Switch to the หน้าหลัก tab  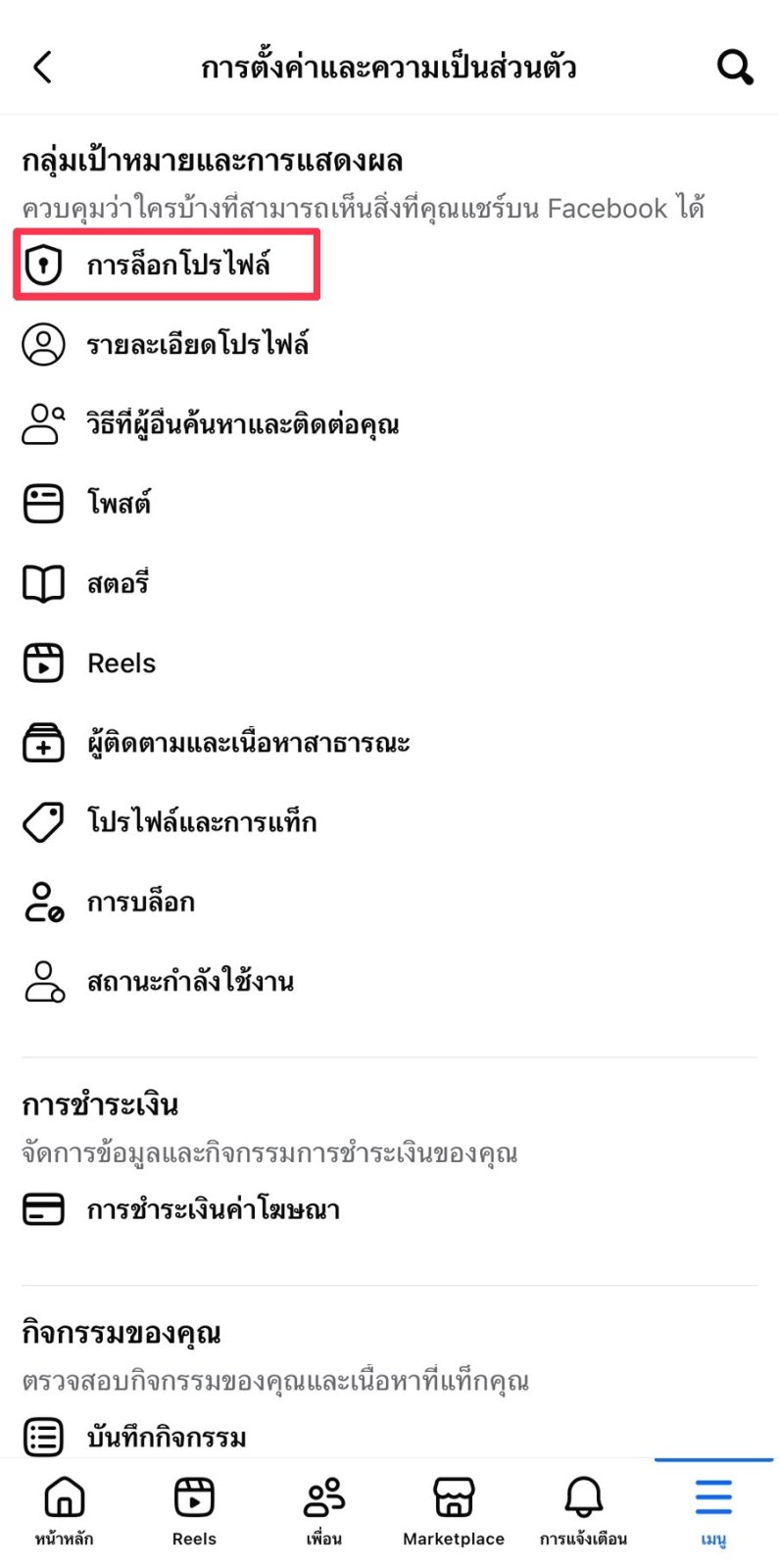tap(65, 1511)
